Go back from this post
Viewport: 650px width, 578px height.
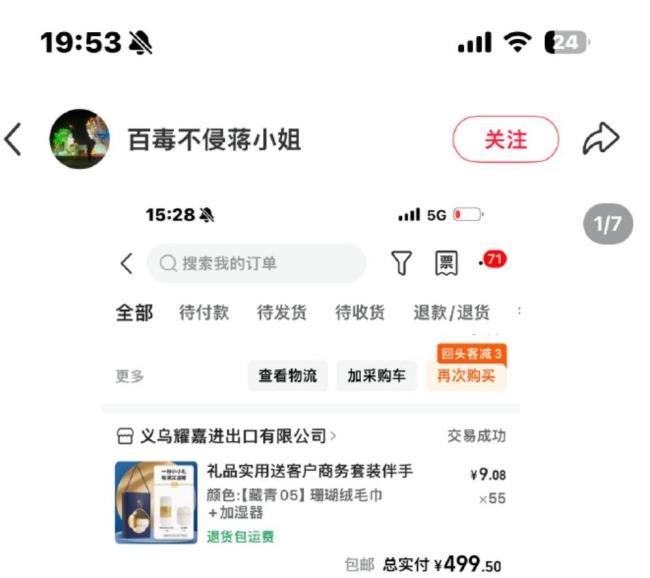point(14,140)
